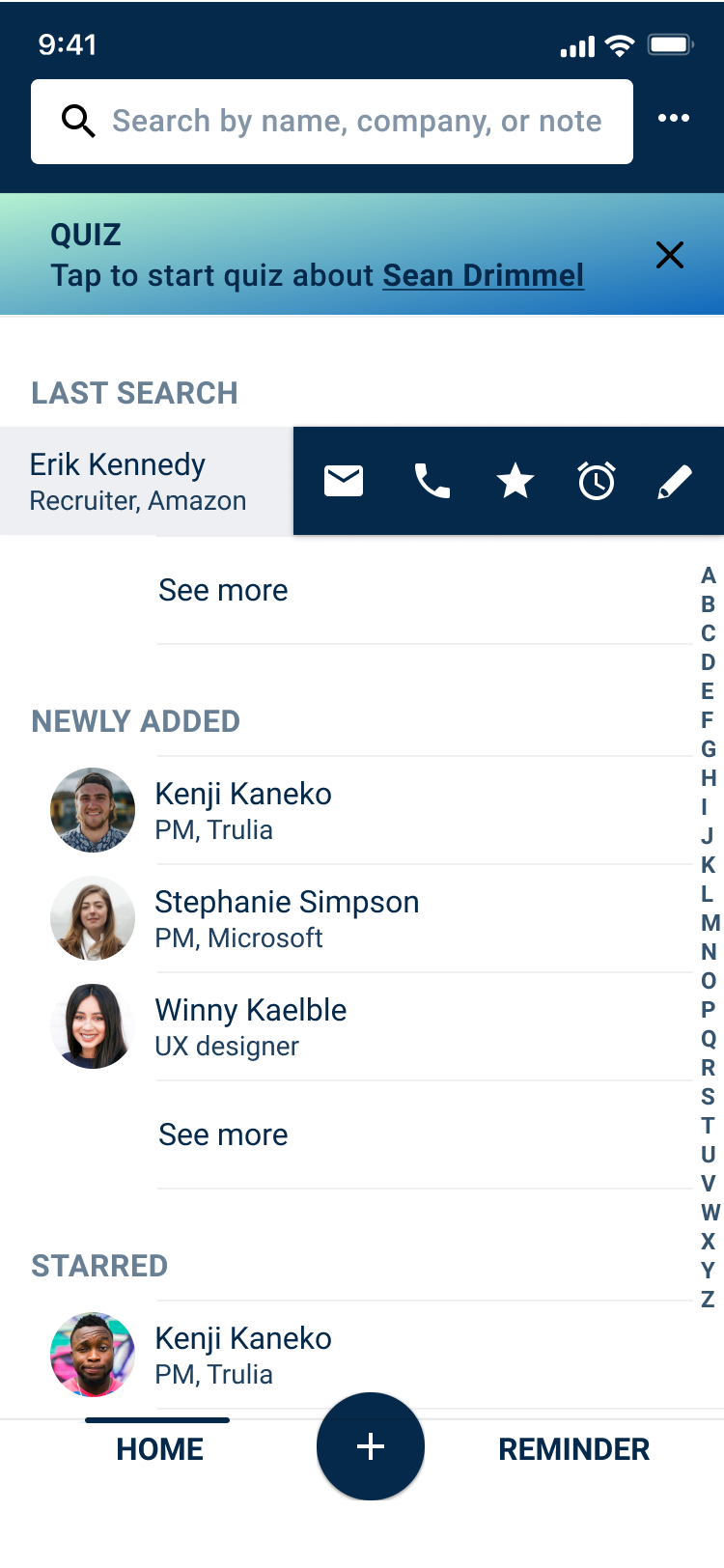
Task: Edit Erik Kennedy with pencil icon
Action: [675, 481]
